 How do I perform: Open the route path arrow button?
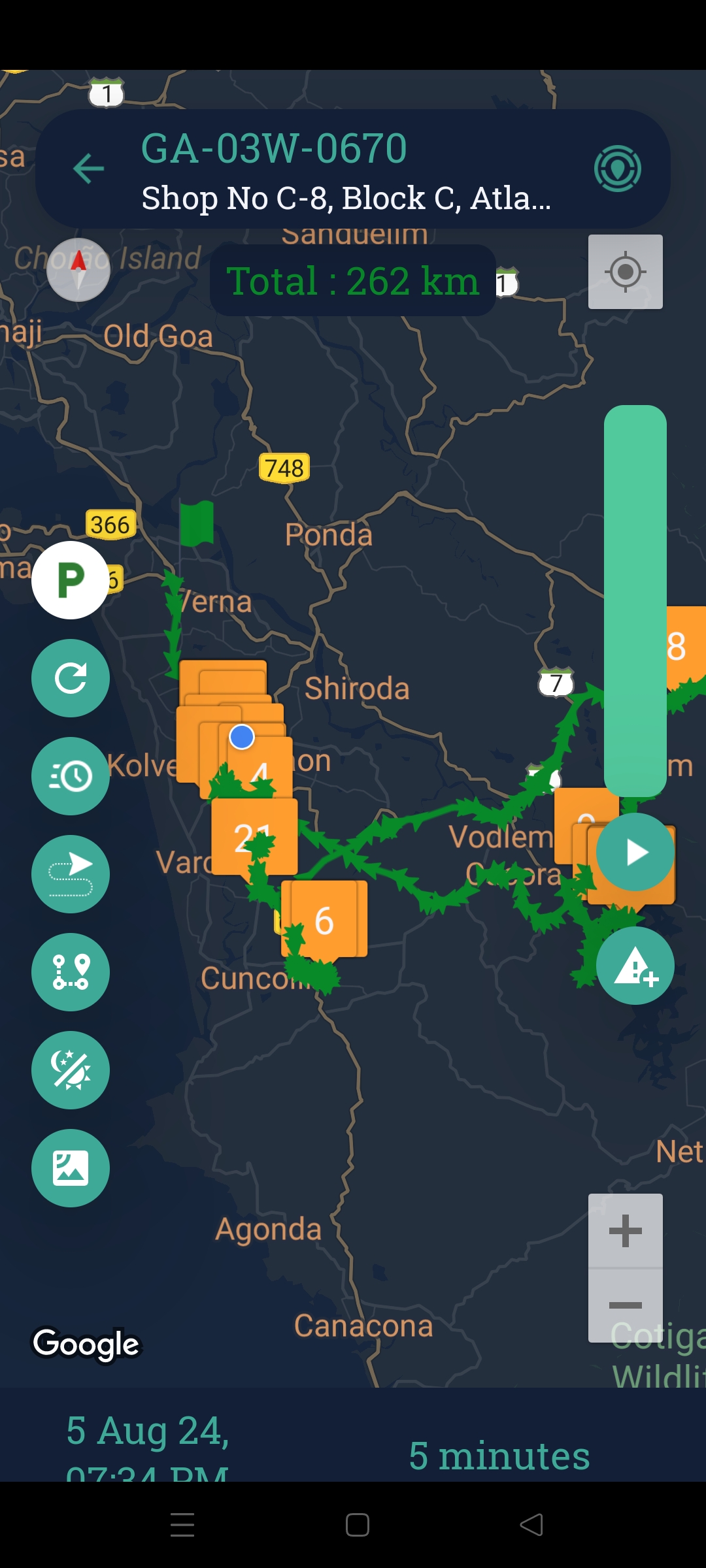click(71, 874)
